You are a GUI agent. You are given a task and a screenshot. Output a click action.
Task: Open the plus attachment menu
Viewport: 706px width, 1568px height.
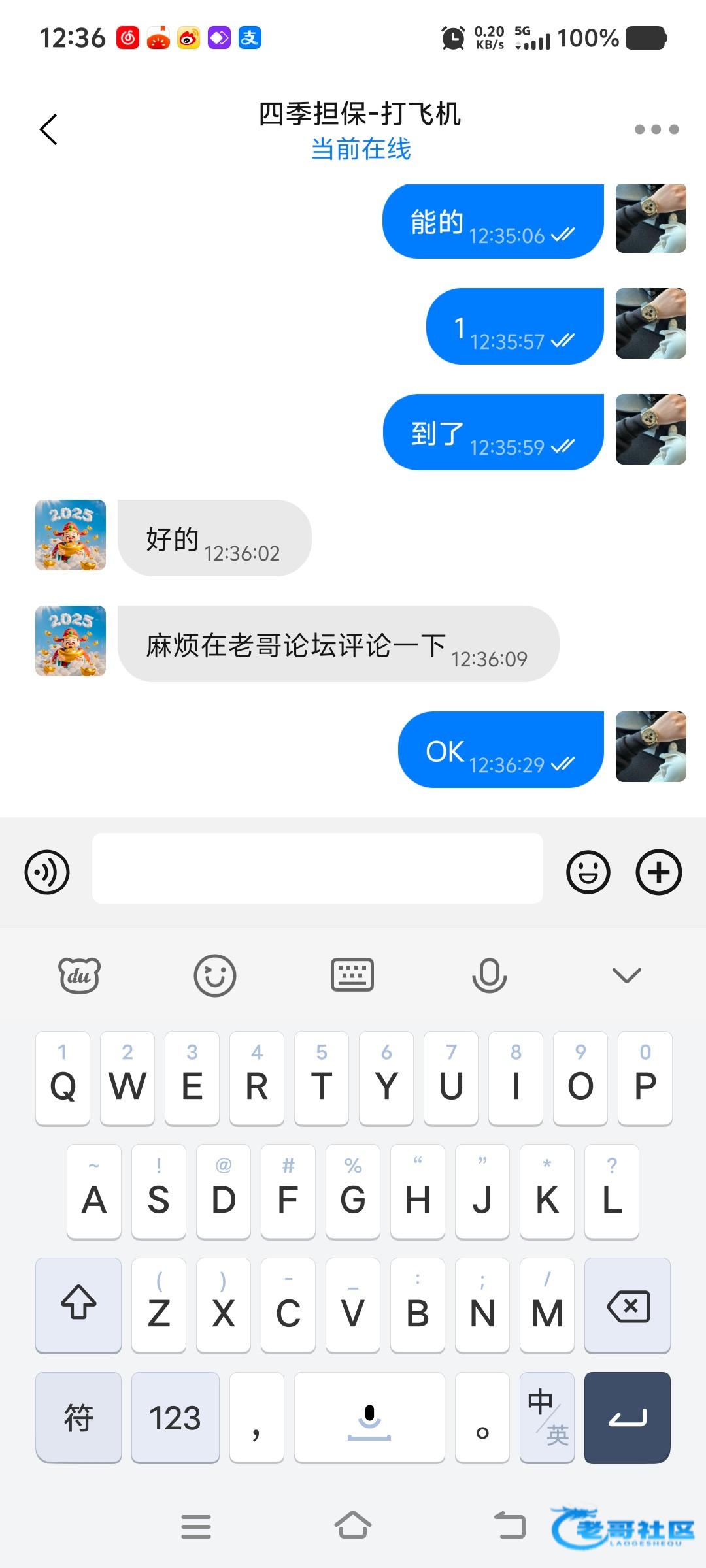coord(658,872)
